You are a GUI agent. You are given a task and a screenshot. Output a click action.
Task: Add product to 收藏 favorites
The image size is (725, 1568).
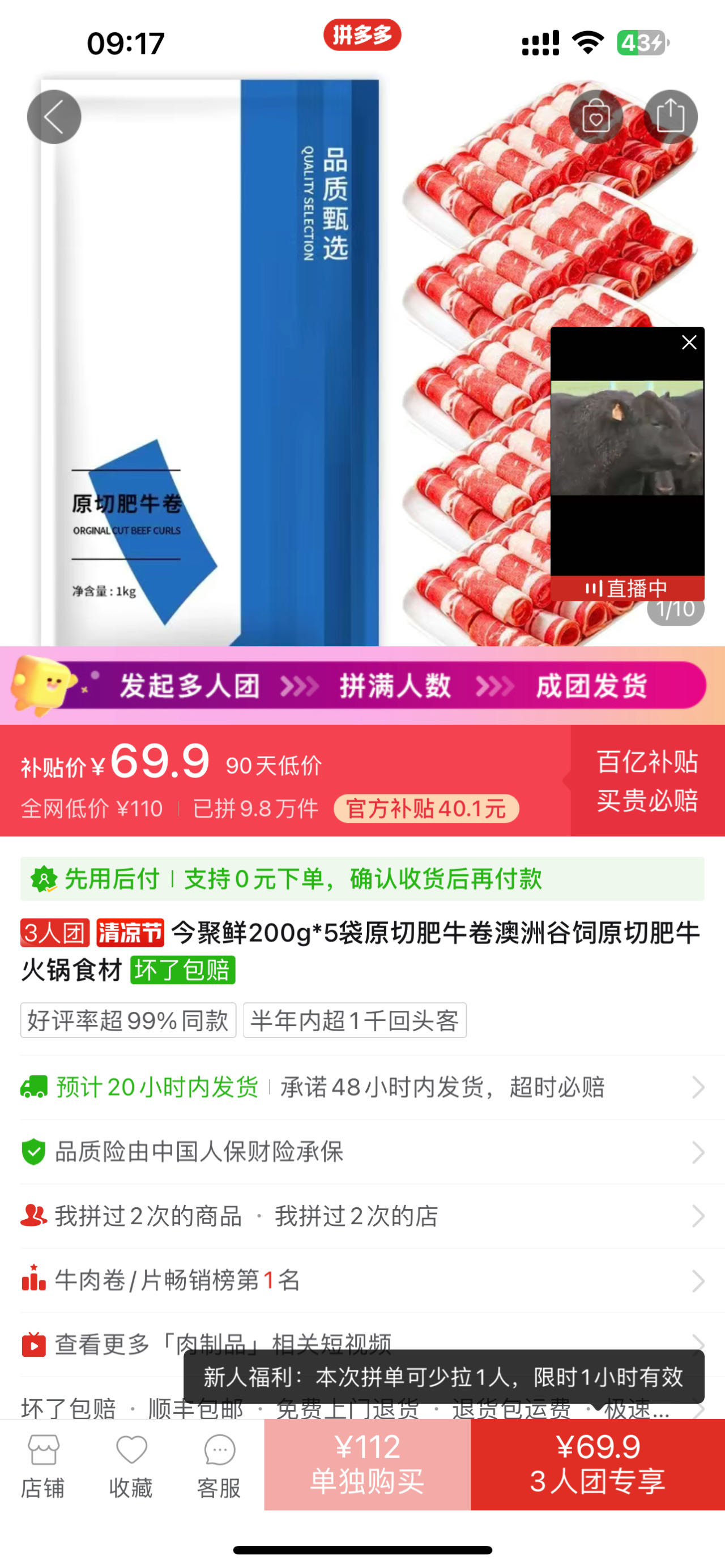tap(131, 1466)
